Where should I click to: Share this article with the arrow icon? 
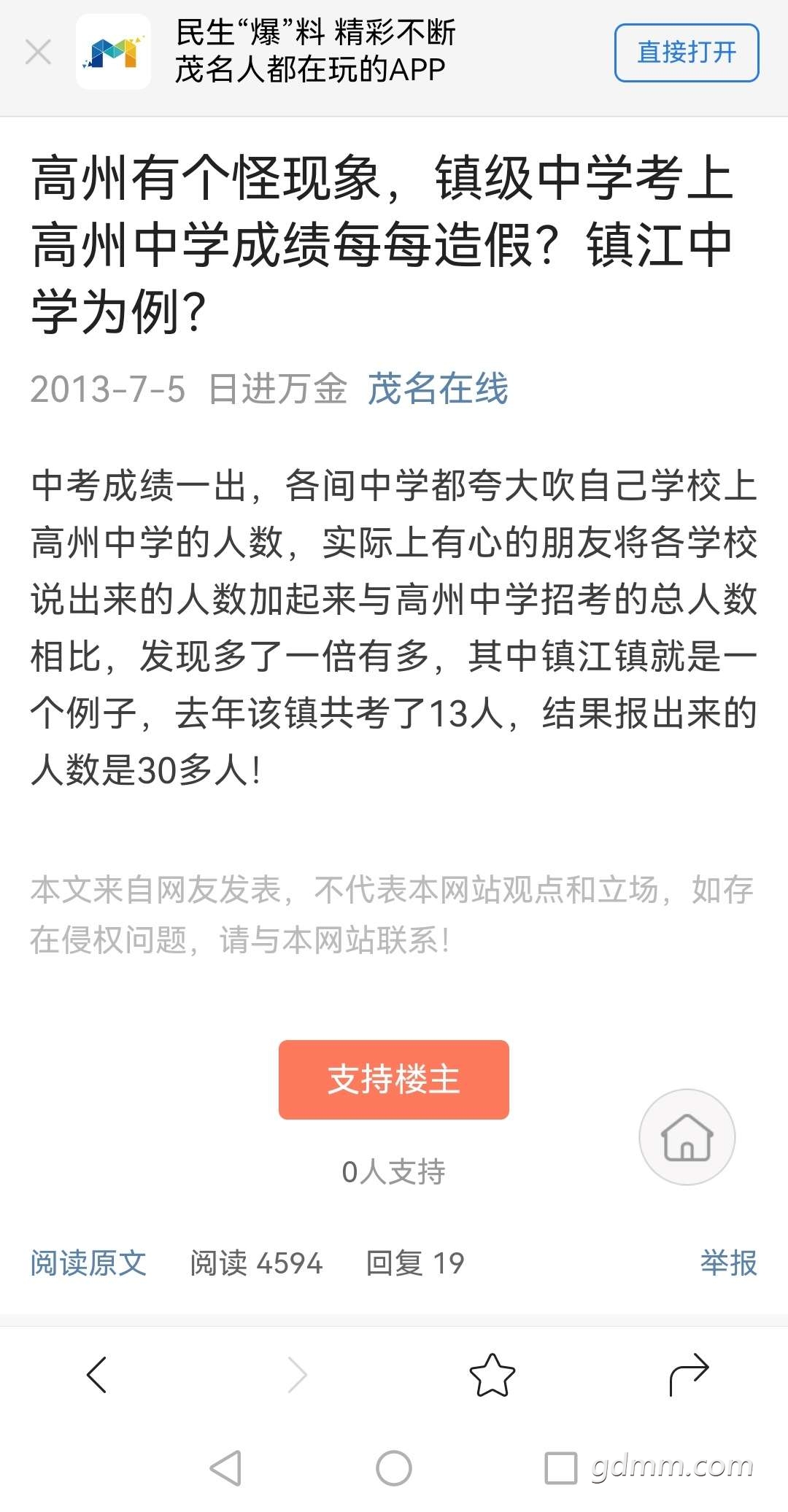pos(689,1374)
